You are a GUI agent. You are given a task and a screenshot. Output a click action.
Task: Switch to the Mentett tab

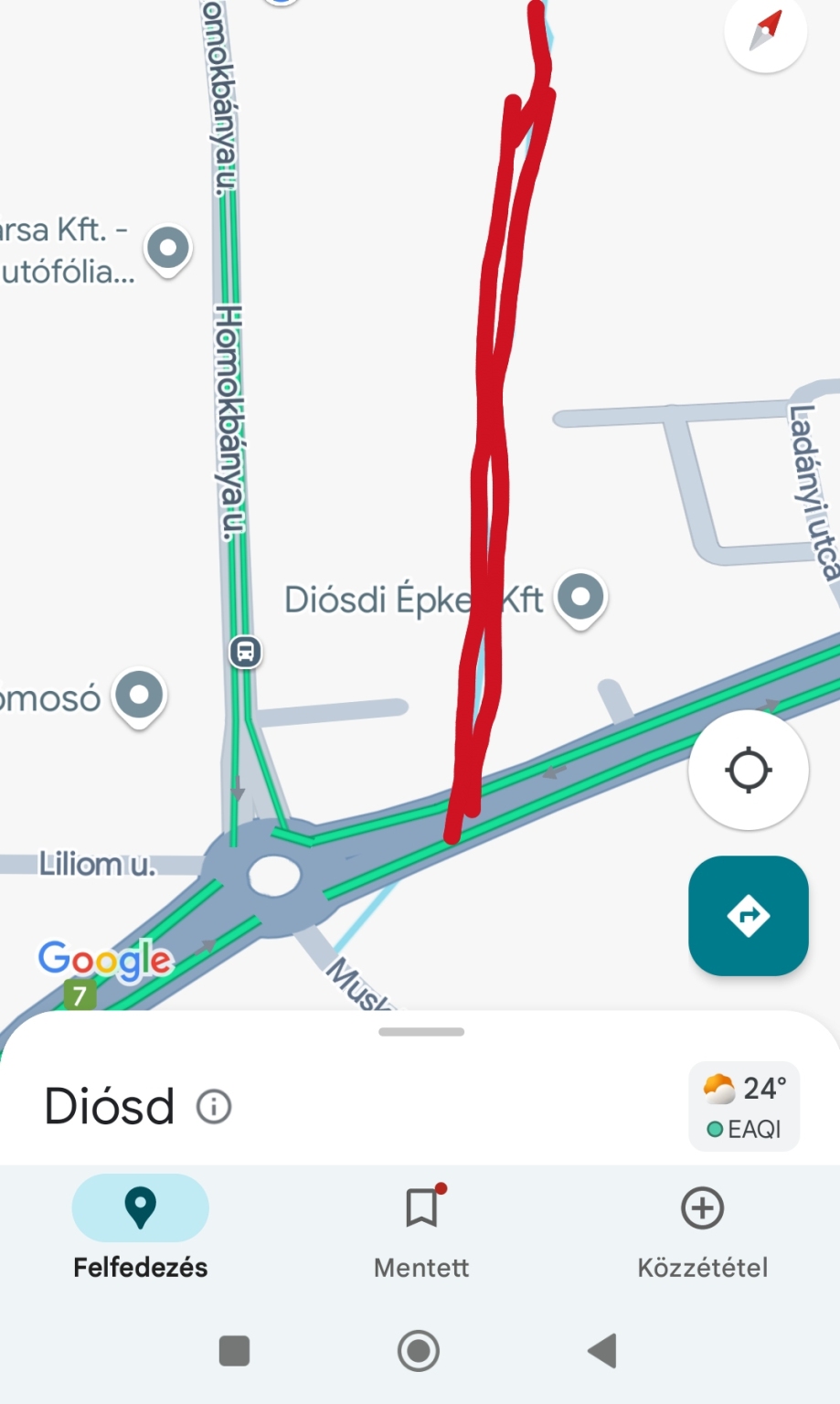pos(420,1226)
